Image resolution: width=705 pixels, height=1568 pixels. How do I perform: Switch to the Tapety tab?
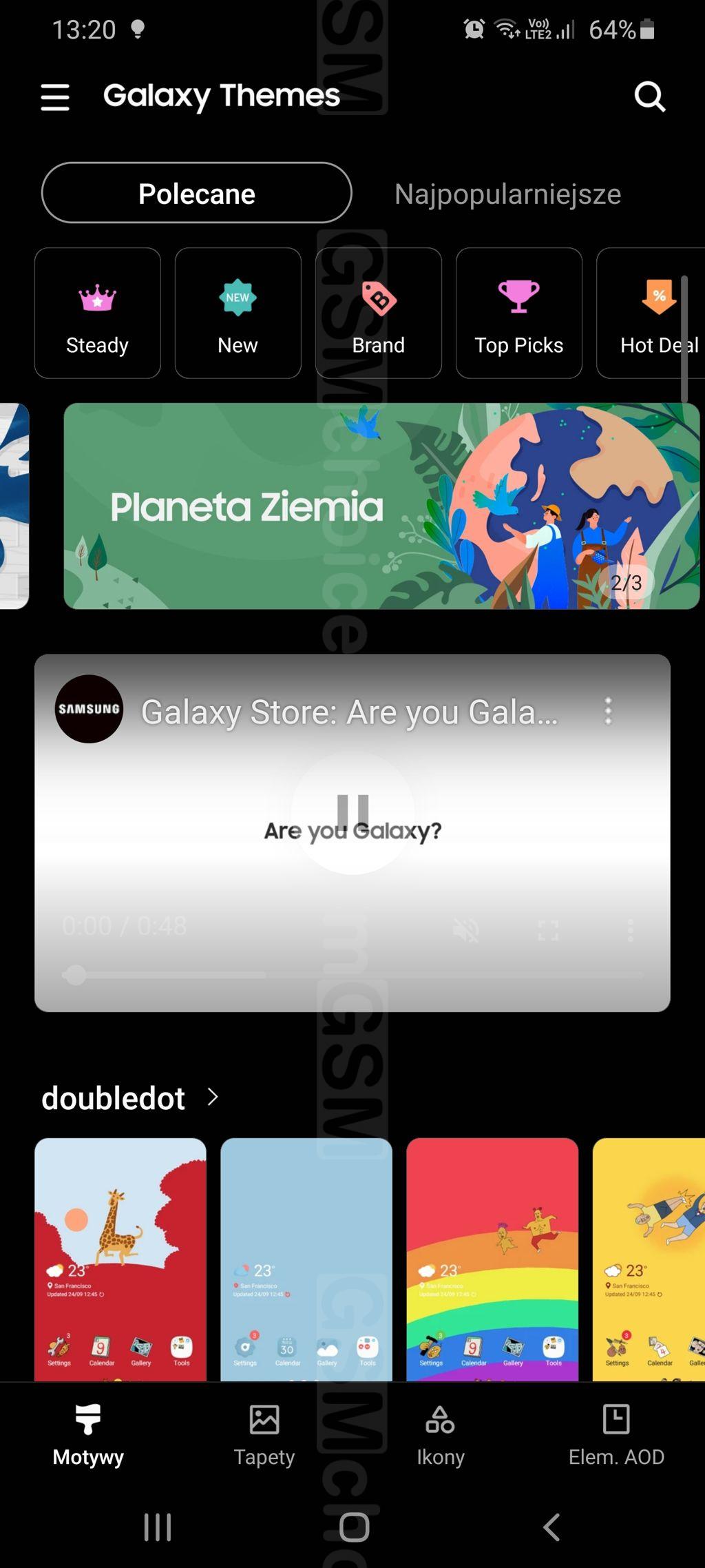point(264,1435)
